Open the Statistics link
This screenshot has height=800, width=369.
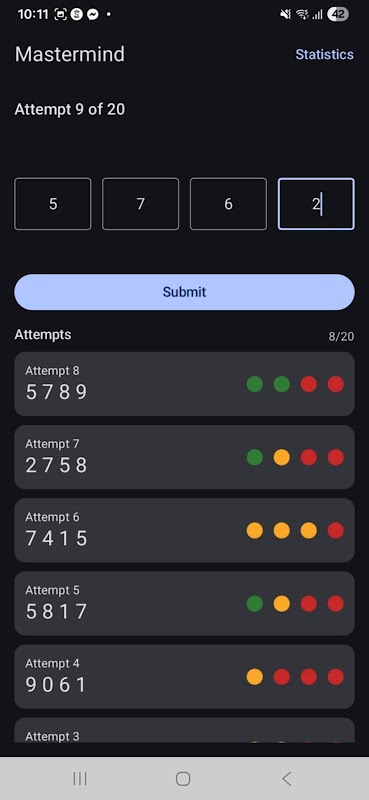pos(324,55)
